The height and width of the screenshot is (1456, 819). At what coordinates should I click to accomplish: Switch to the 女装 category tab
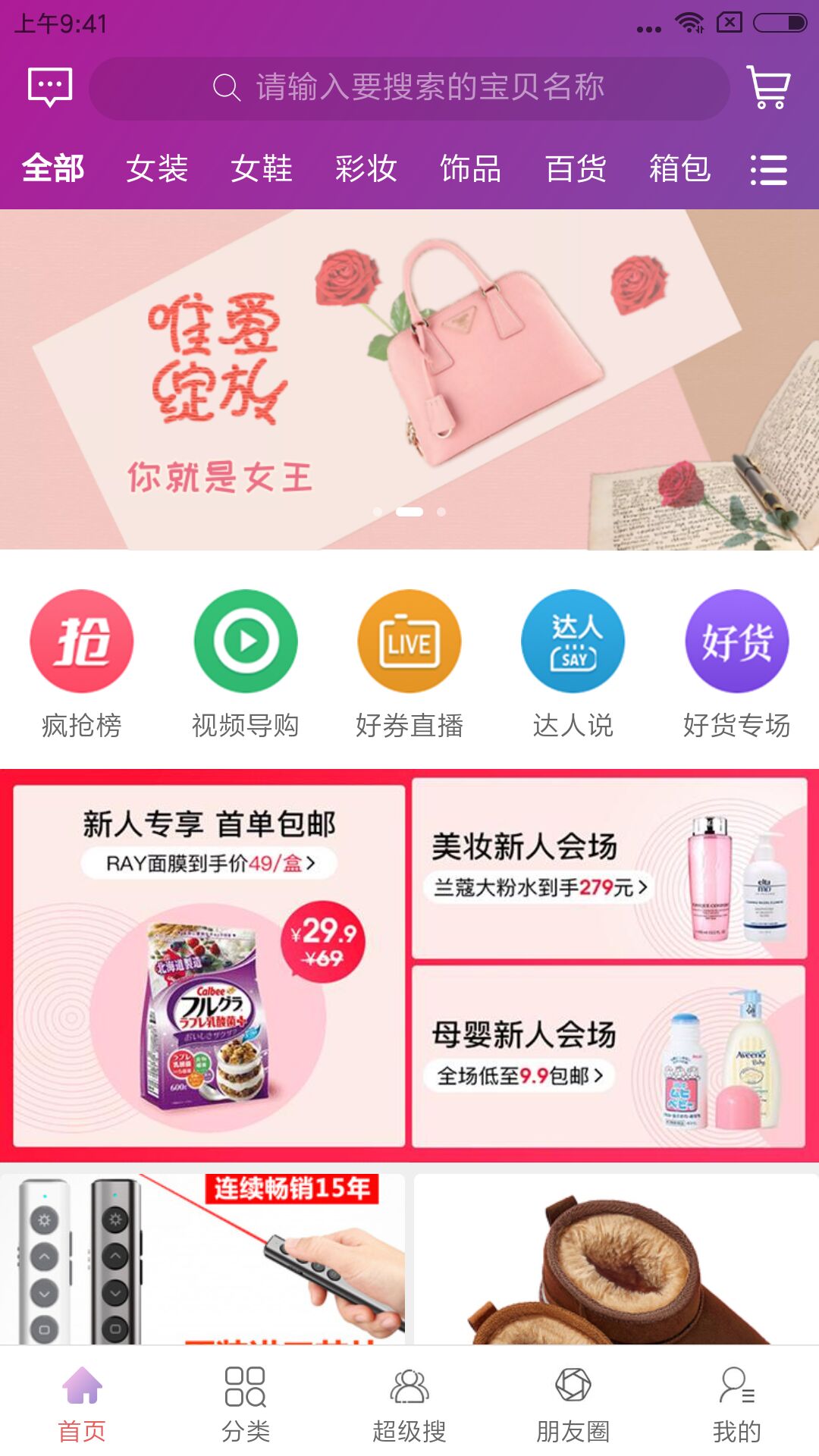[x=157, y=168]
